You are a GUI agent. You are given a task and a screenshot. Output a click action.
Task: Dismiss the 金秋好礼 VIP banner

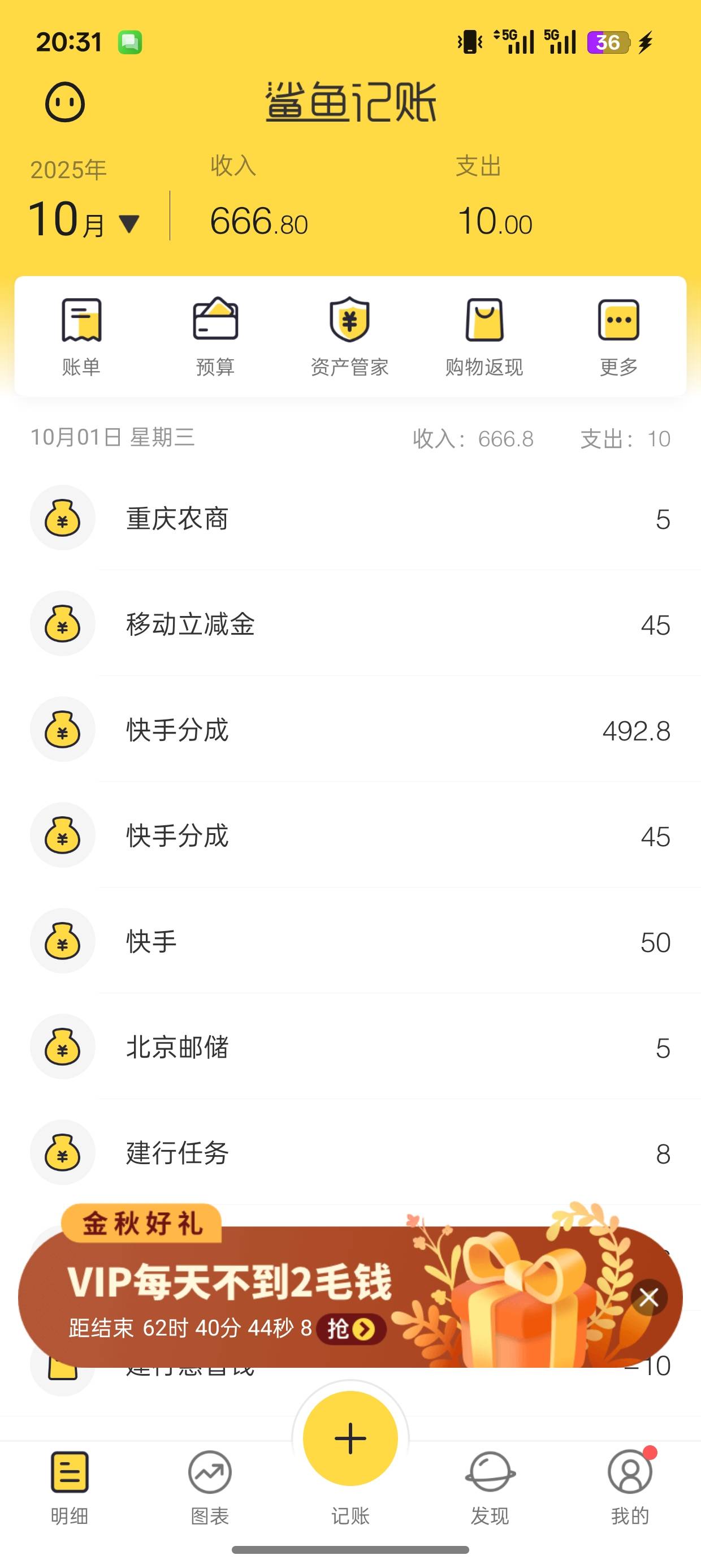pos(648,1298)
